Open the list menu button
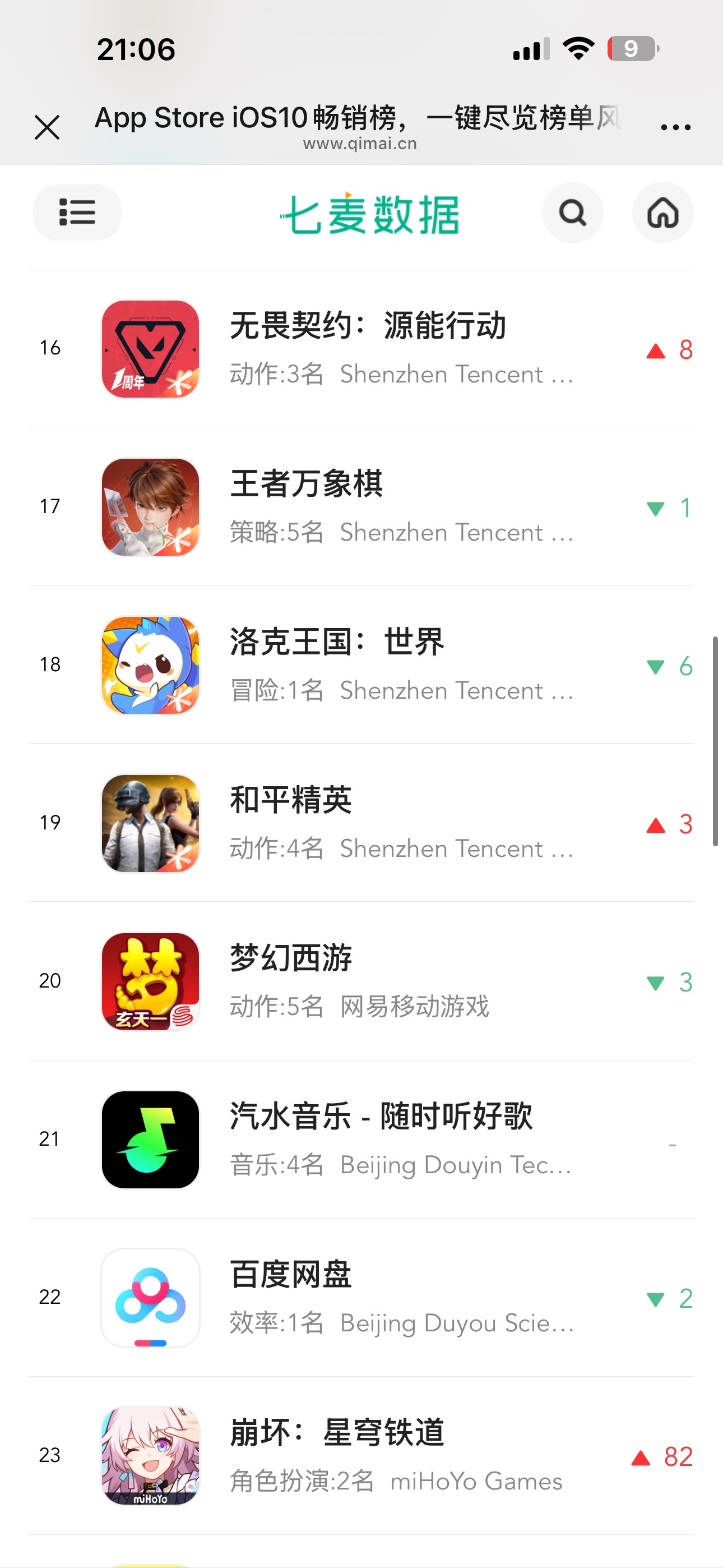The width and height of the screenshot is (723, 1568). (x=77, y=213)
